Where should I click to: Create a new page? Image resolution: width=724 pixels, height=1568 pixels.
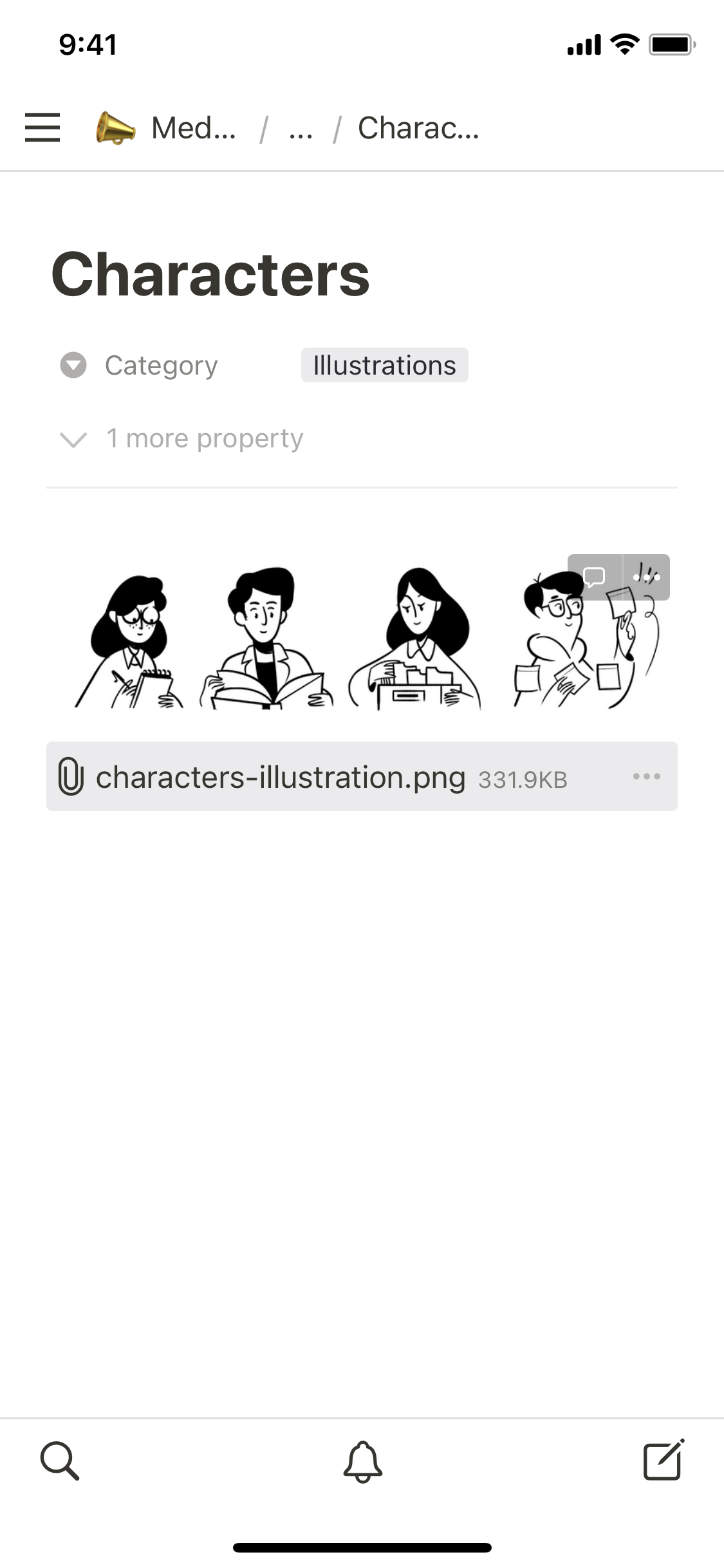click(664, 1460)
